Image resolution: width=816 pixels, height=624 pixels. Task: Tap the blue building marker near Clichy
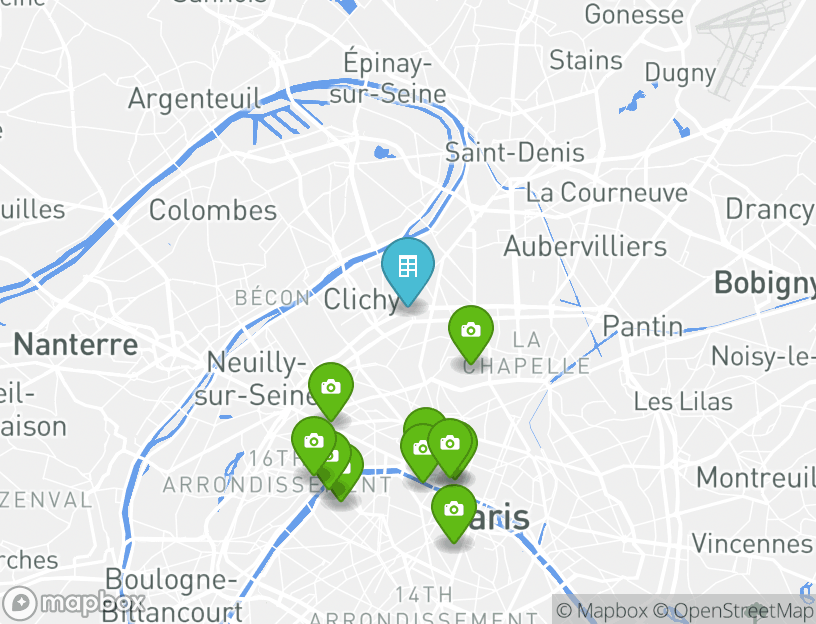[x=408, y=268]
